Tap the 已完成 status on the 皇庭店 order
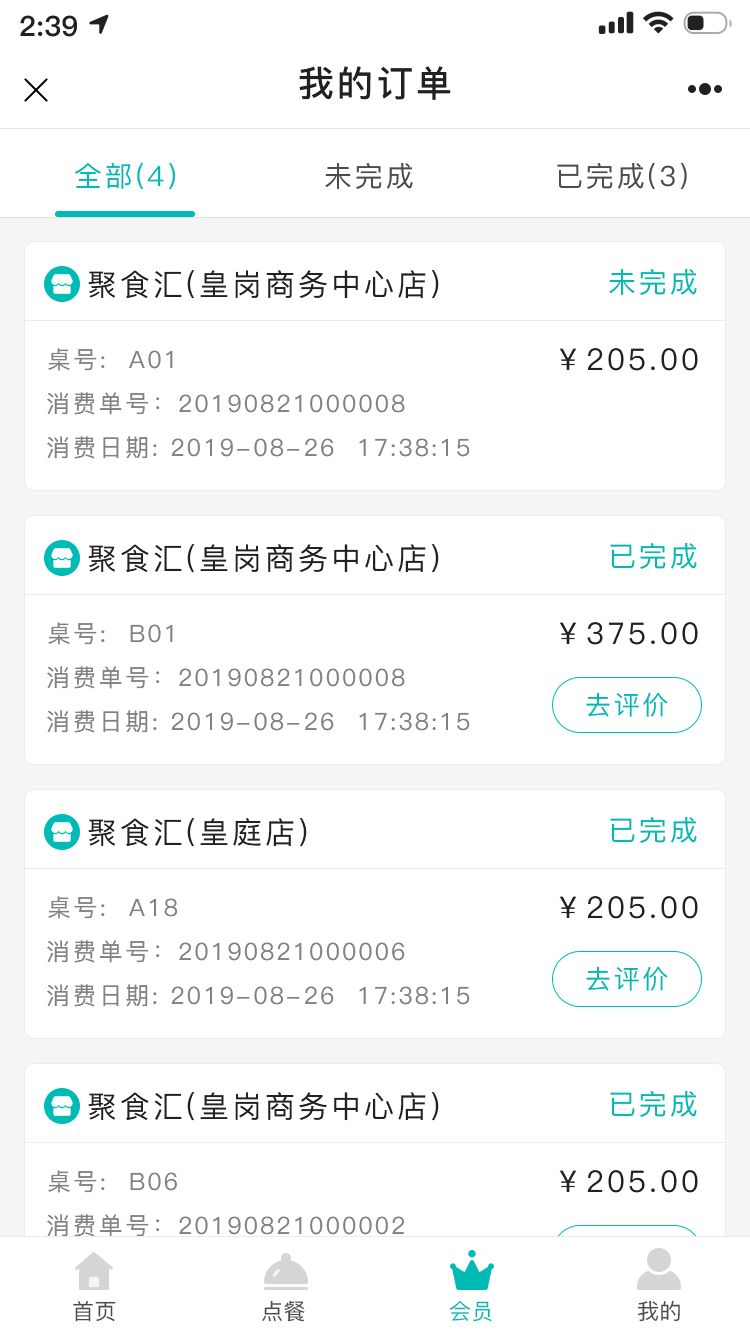Image resolution: width=750 pixels, height=1334 pixels. (652, 831)
